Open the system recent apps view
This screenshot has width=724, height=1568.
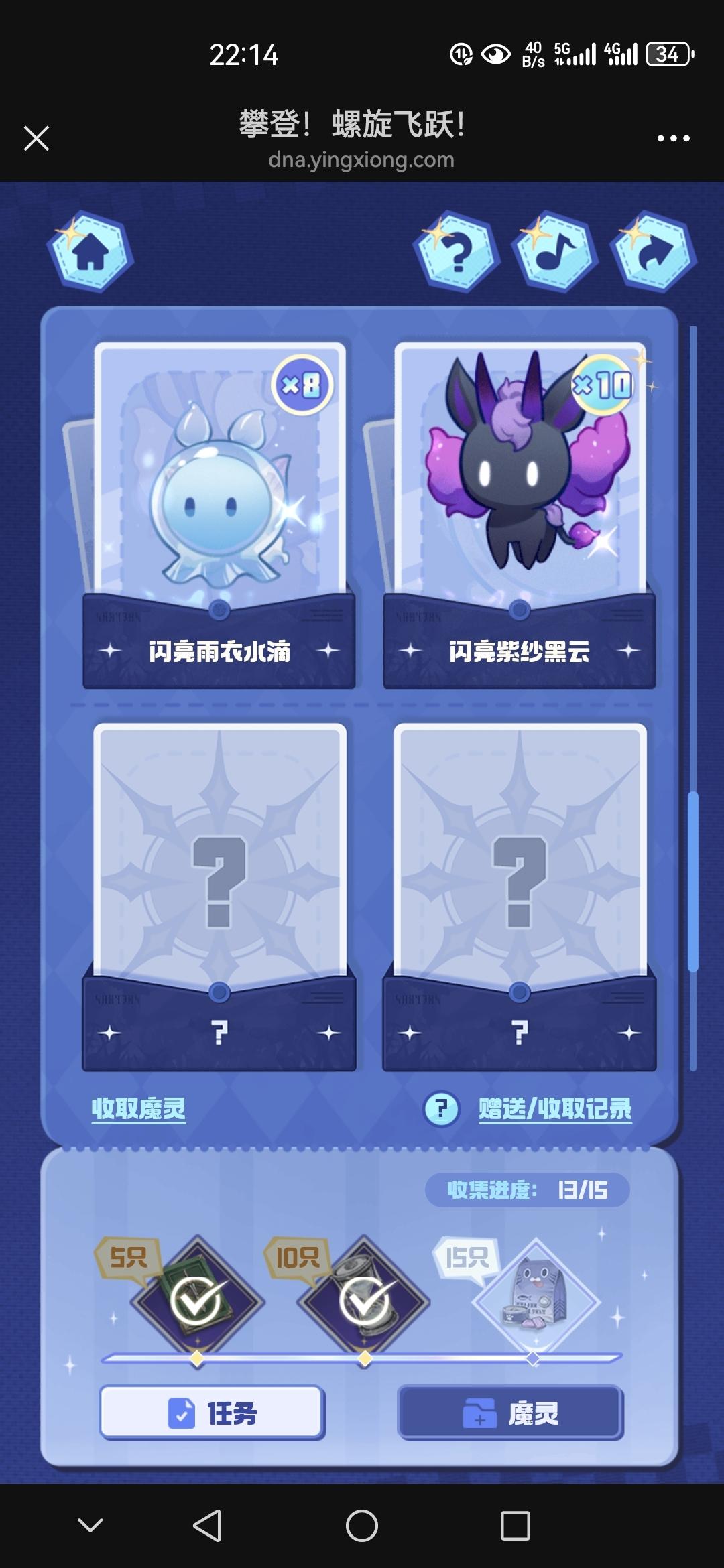pyautogui.click(x=515, y=1526)
